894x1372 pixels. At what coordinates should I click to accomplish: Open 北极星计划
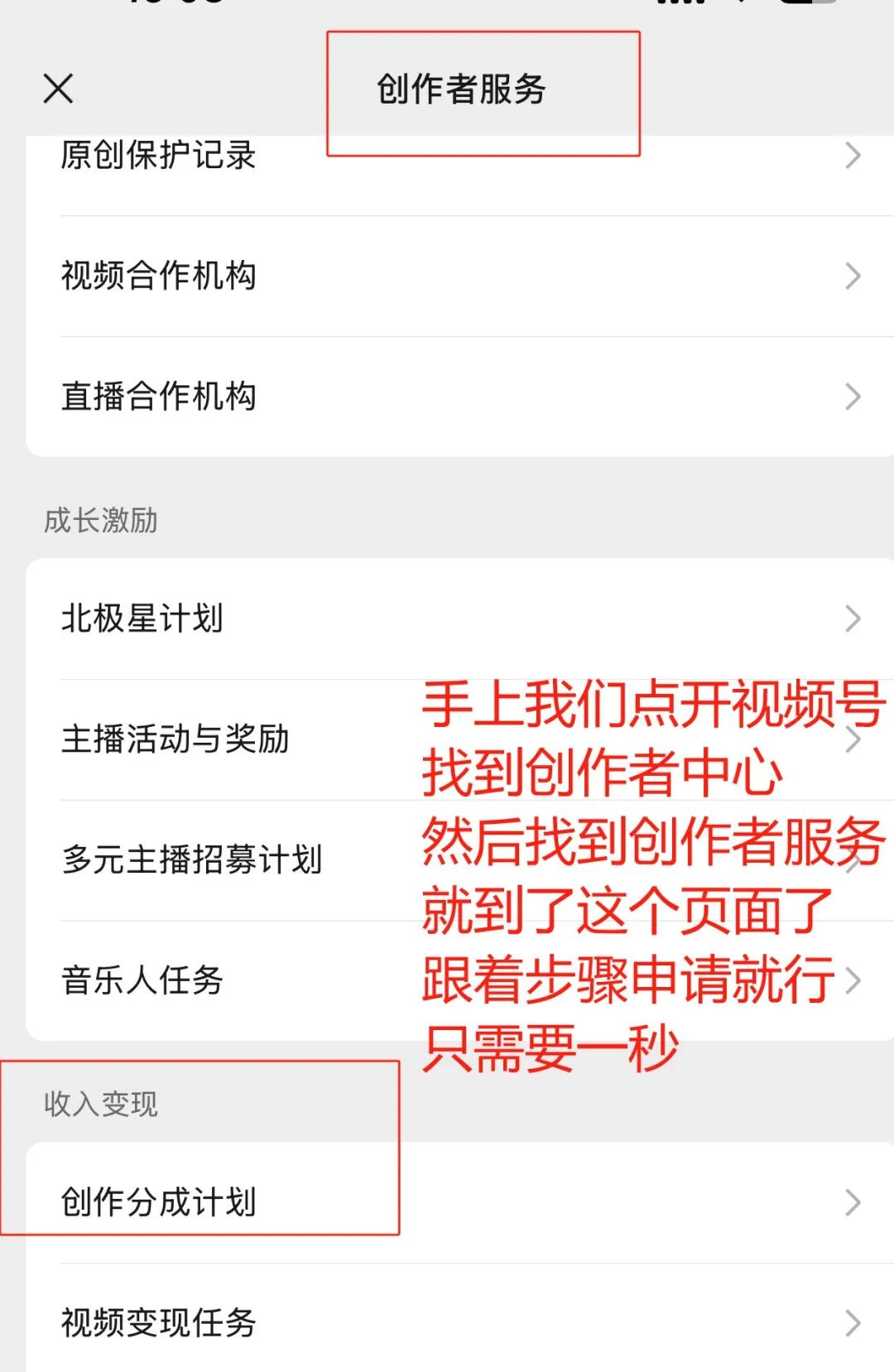point(142,619)
